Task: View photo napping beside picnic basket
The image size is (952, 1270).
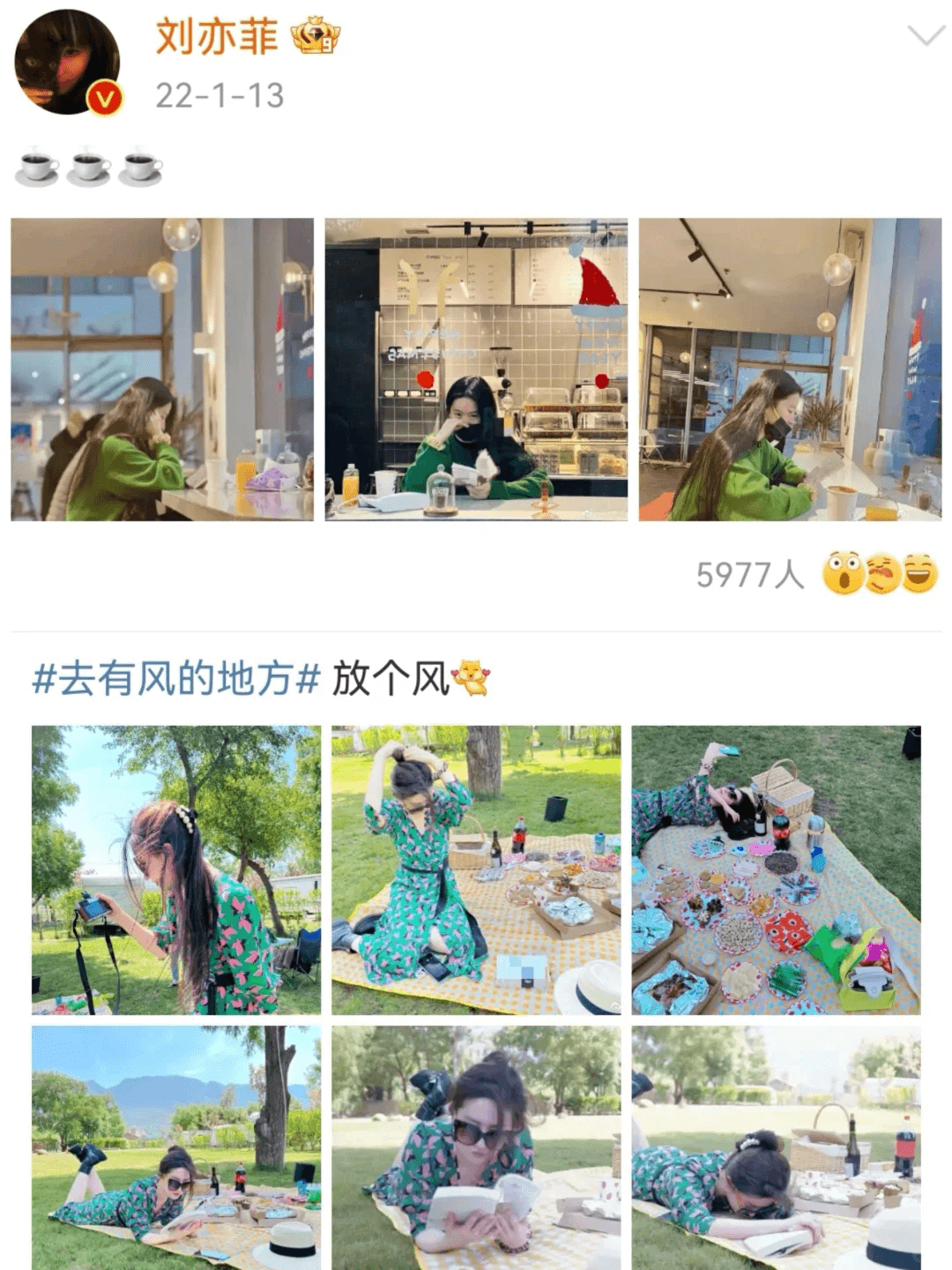Action: tap(776, 1147)
